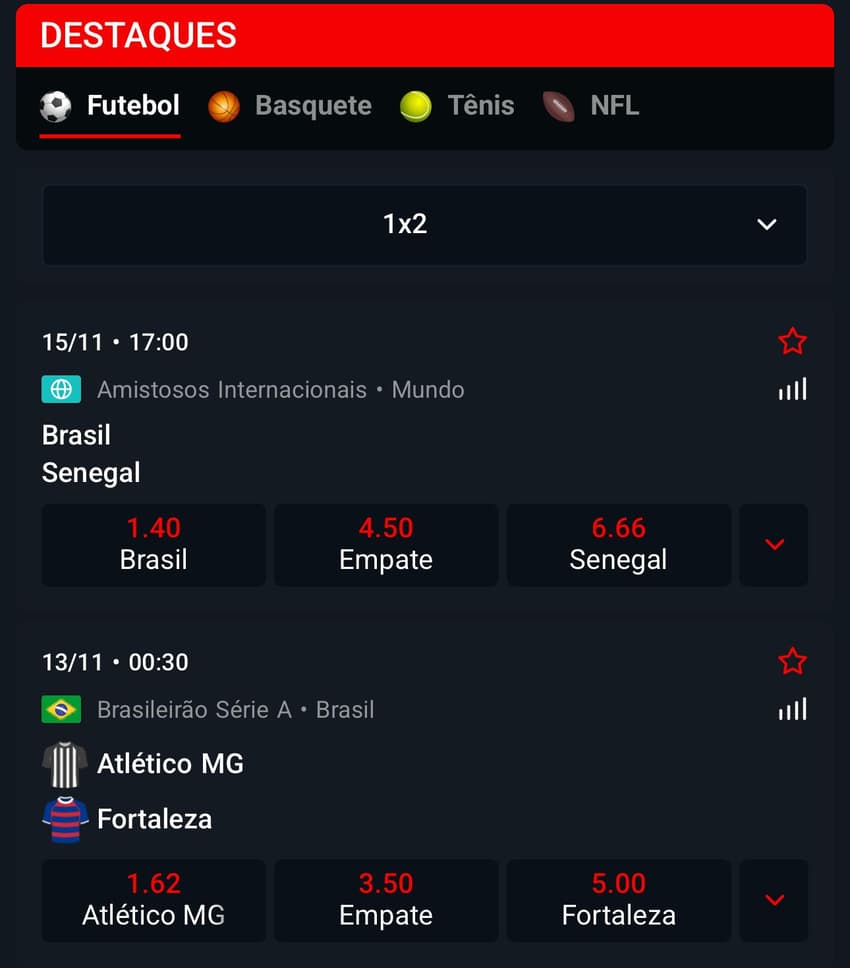Click the Atlético MG jersey icon
Viewport: 850px width, 968px height.
pos(62,763)
